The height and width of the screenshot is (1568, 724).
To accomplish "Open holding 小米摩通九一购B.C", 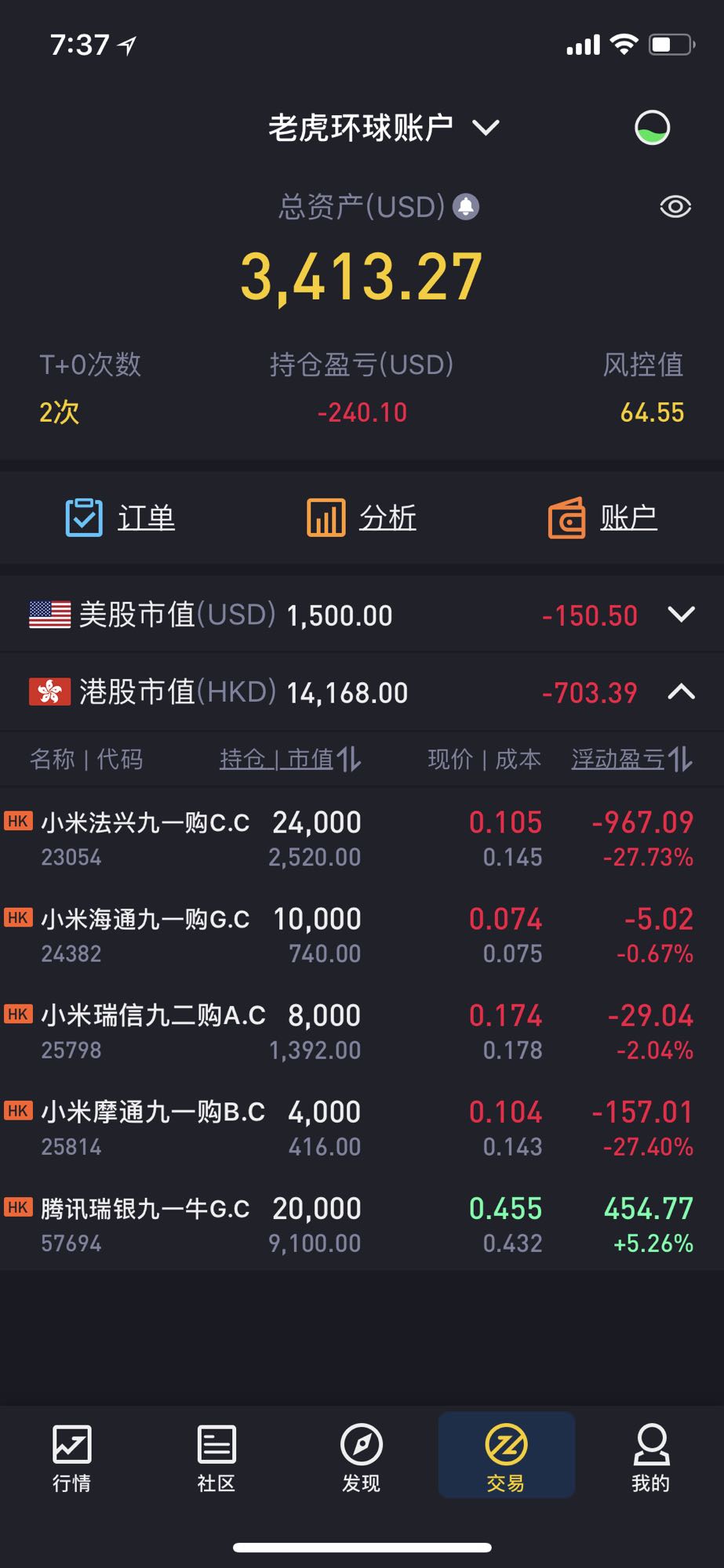I will (x=362, y=1128).
